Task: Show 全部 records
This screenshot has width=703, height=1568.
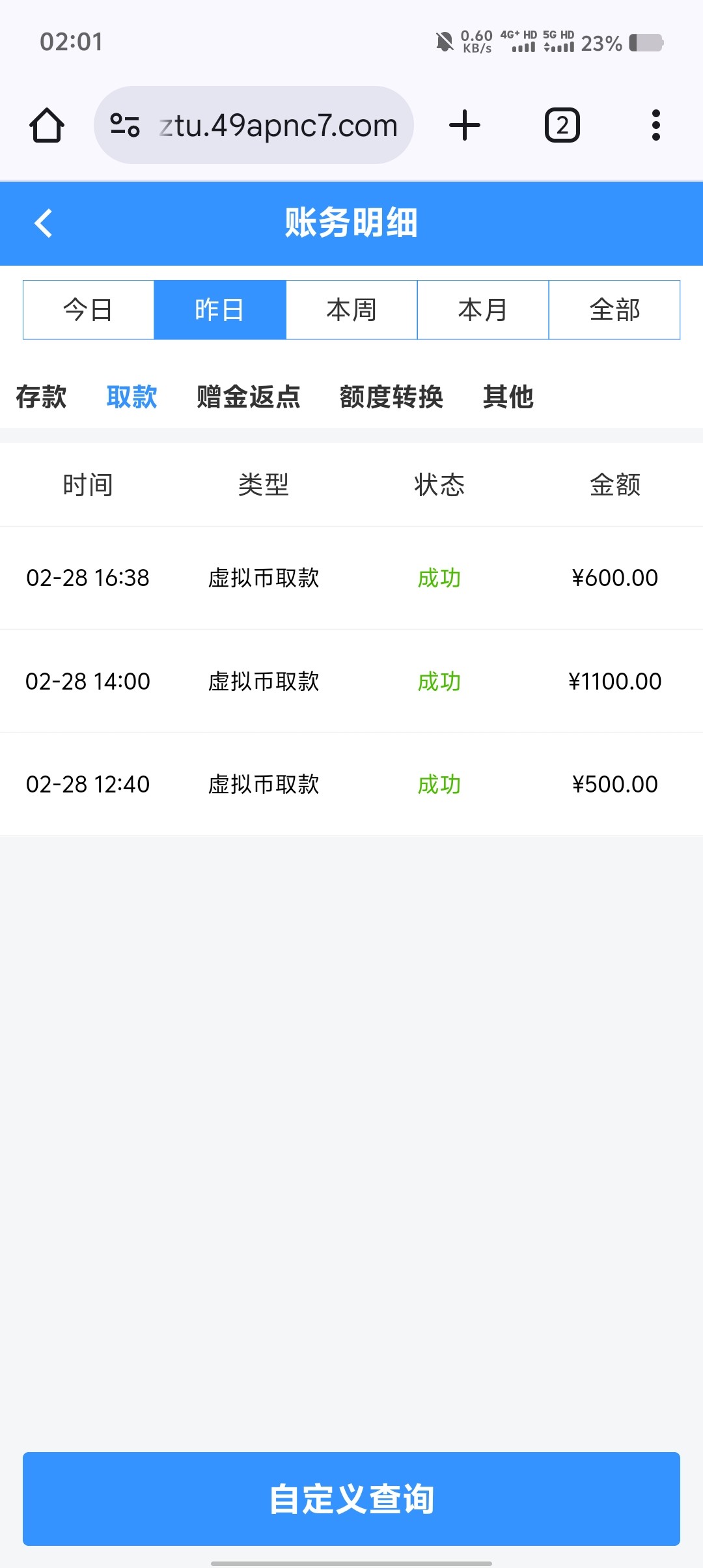Action: coord(614,310)
